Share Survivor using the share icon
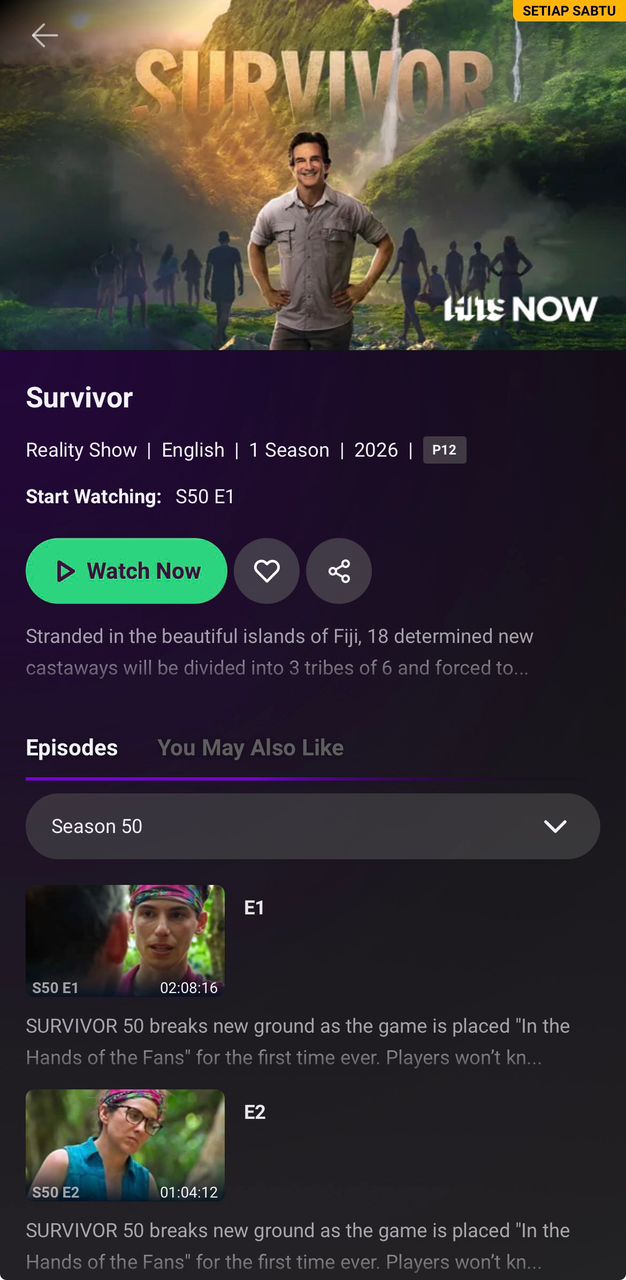626x1280 pixels. (339, 571)
